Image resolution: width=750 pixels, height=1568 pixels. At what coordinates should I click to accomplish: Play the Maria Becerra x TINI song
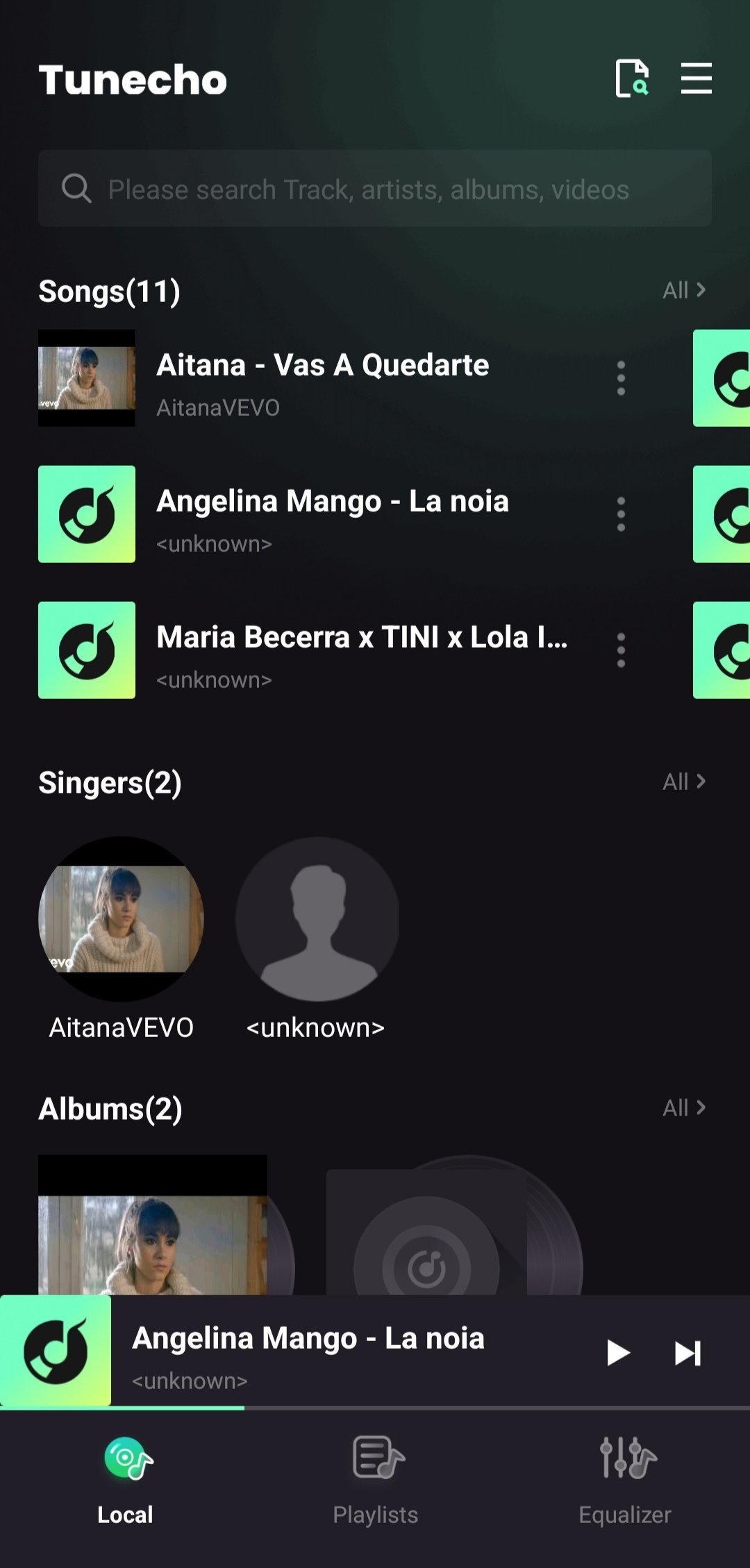point(361,650)
